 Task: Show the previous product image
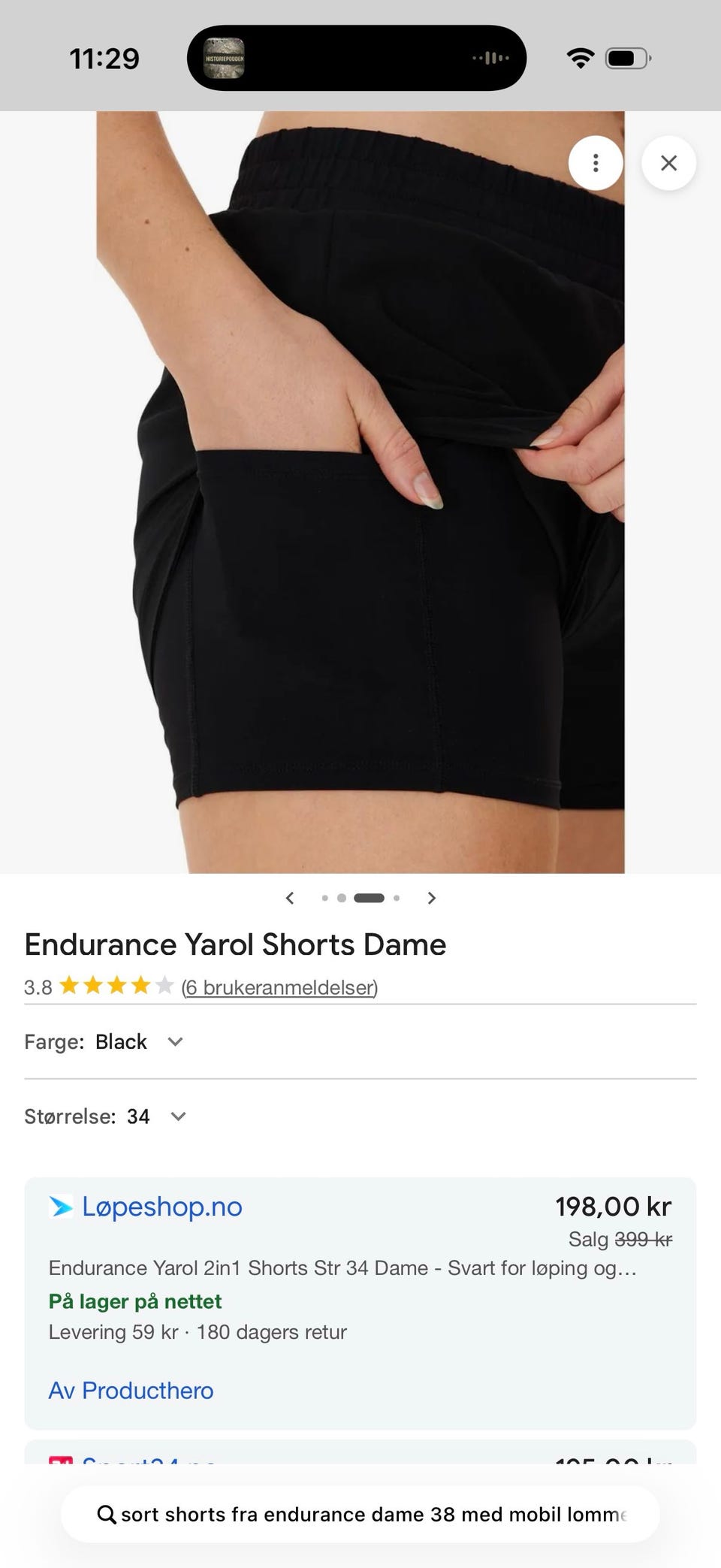pyautogui.click(x=290, y=898)
